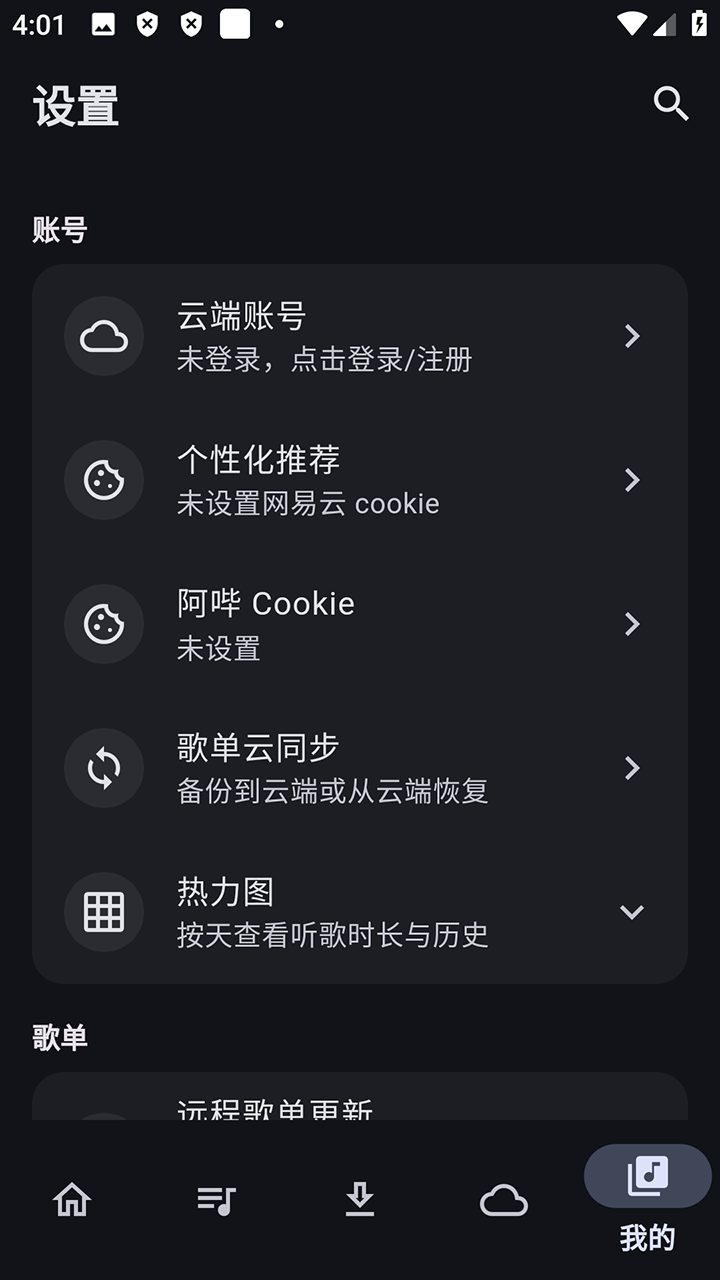The image size is (720, 1280).
Task: Switch to the downloads tab
Action: tap(360, 1199)
